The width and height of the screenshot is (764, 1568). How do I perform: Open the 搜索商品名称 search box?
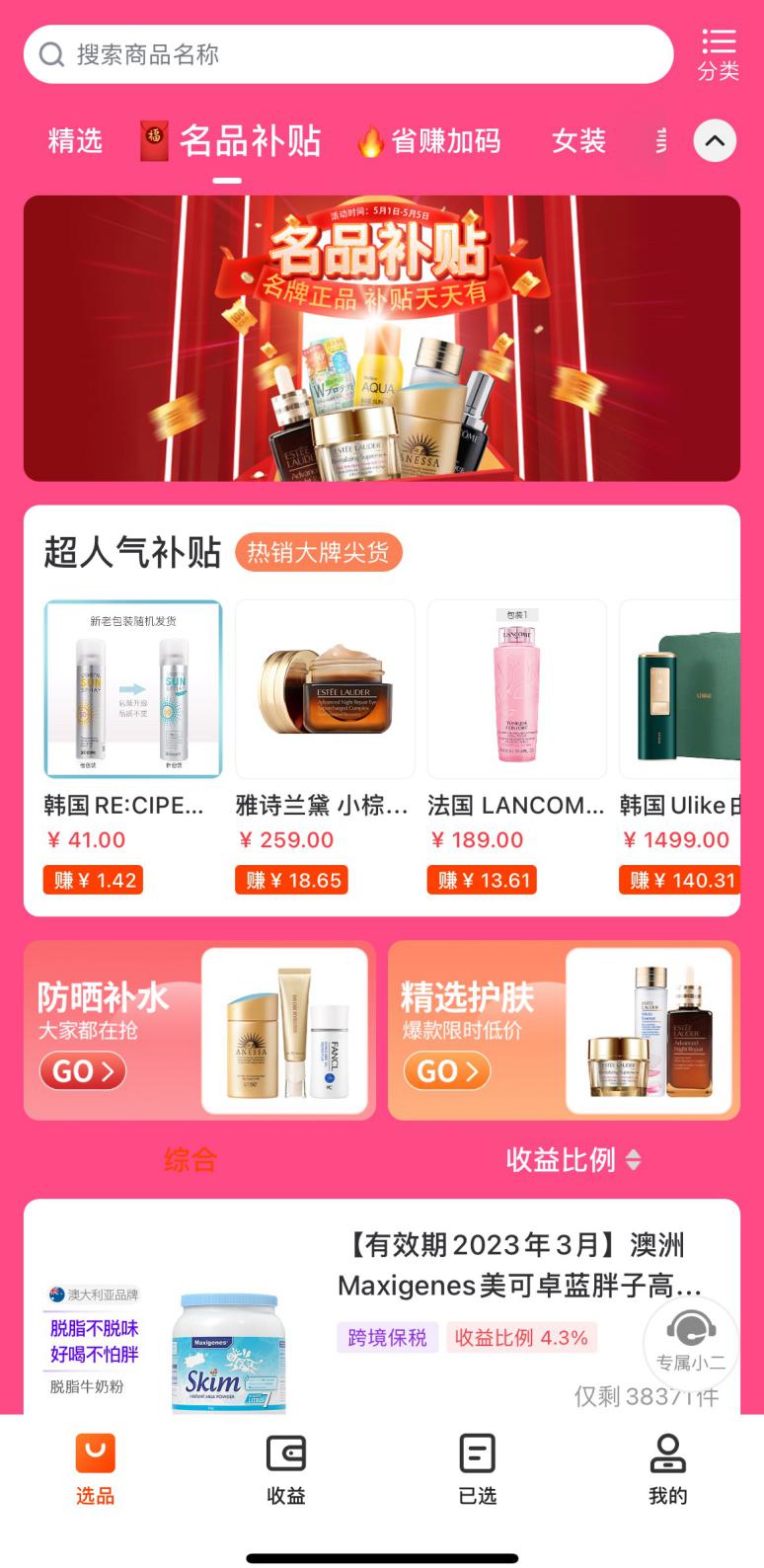(x=347, y=54)
